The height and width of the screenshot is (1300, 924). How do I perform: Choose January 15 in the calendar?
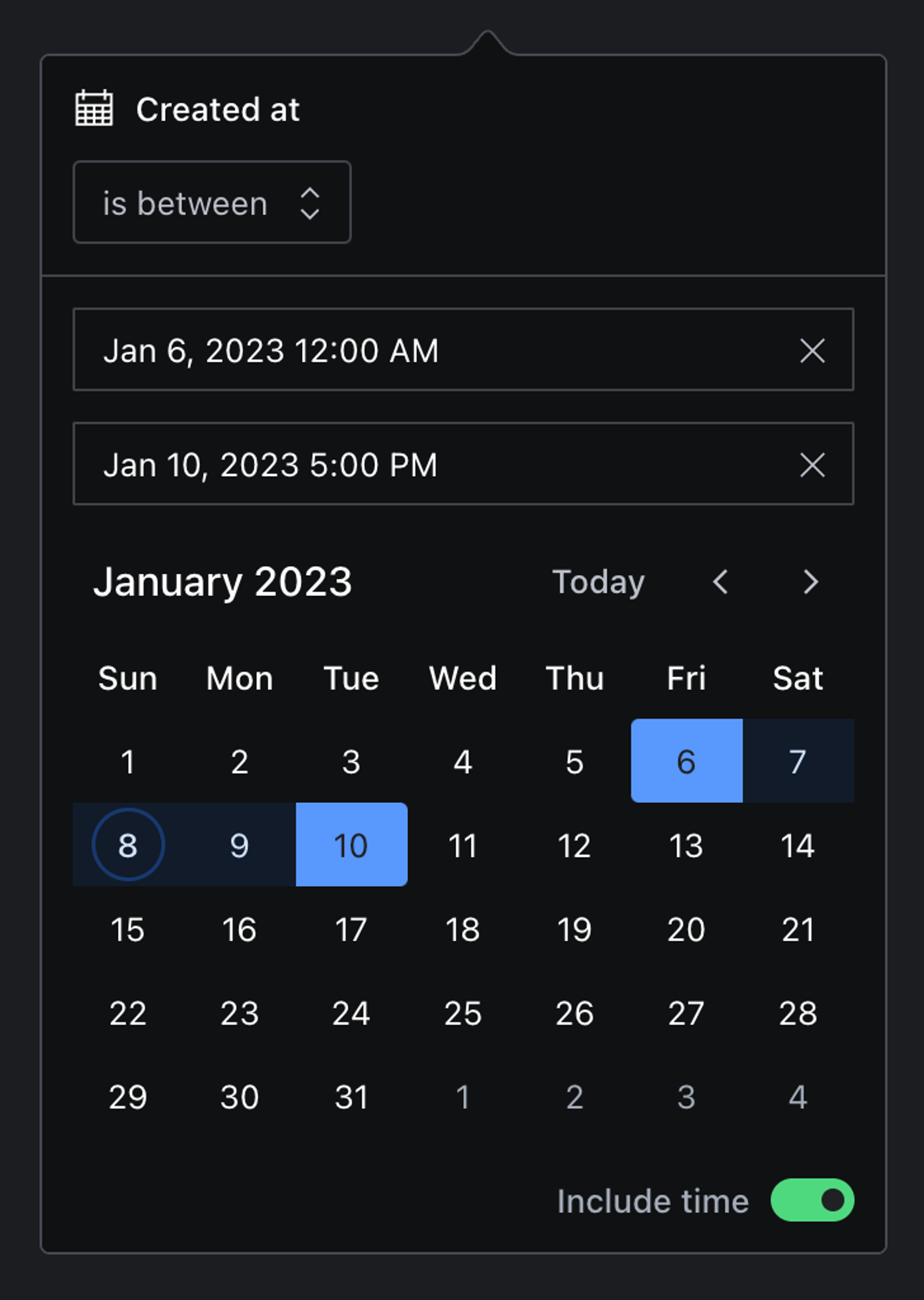pos(128,929)
